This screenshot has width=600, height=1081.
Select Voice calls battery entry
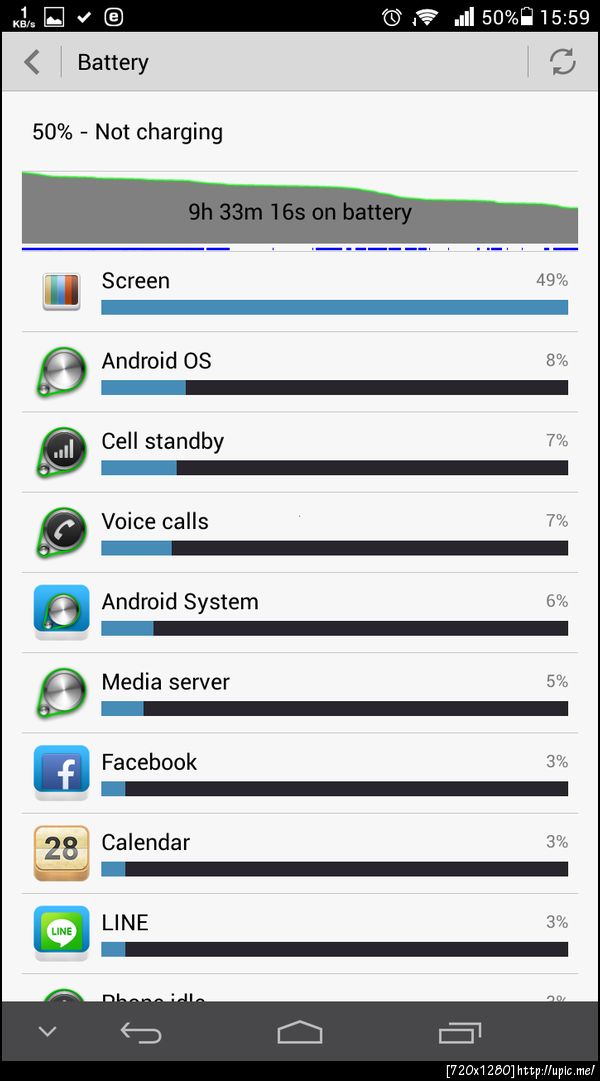300,532
